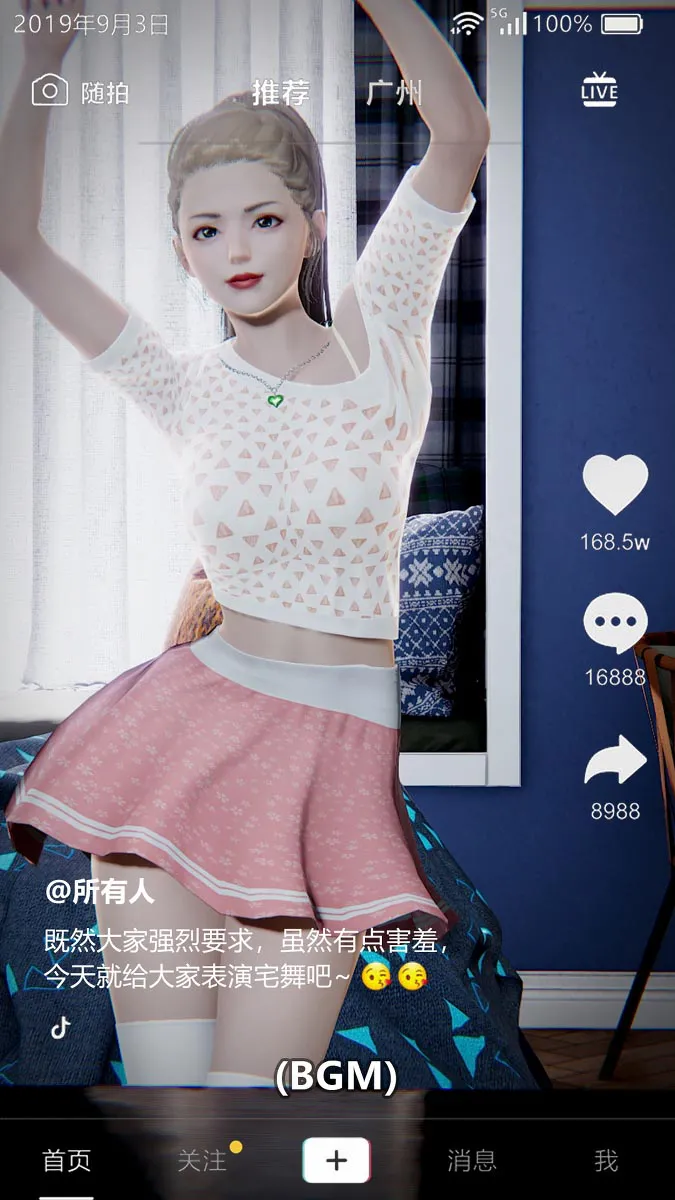Switch to the 推荐 tab
Image resolution: width=675 pixels, height=1200 pixels.
coord(280,93)
